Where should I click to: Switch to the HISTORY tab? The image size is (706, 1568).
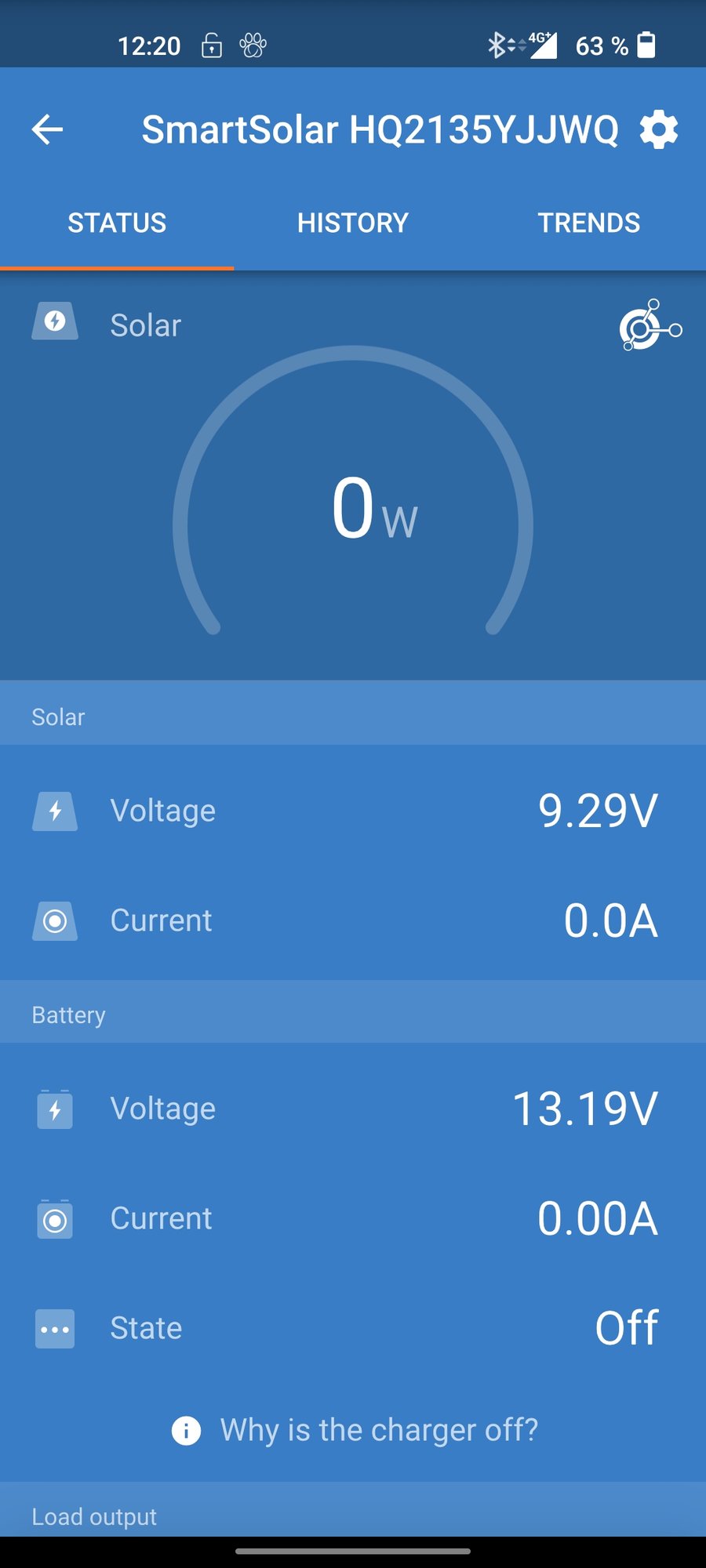(353, 223)
